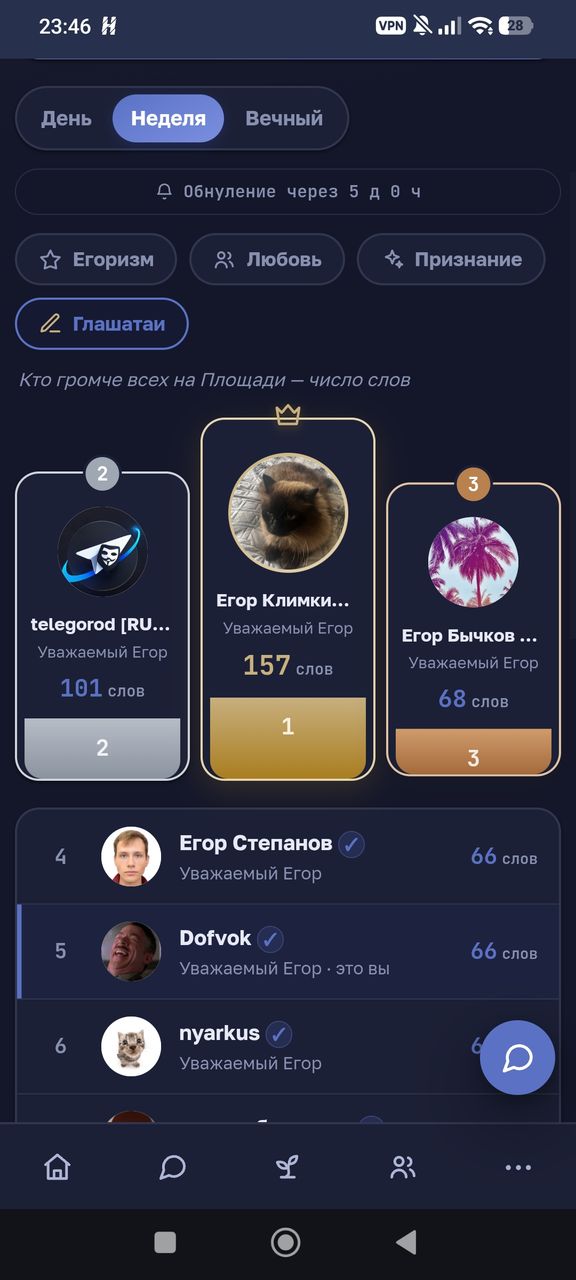The height and width of the screenshot is (1280, 576).
Task: Open the three-dots more menu in bottom navigation
Action: pos(518,1167)
